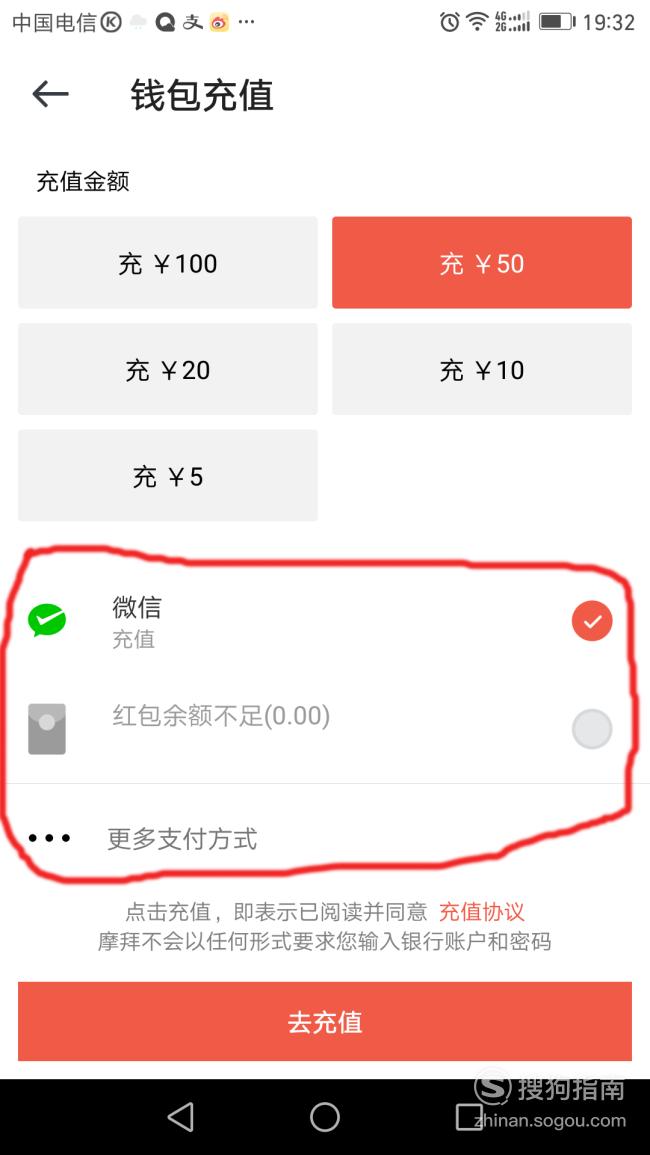Select 微信 as the payment method
650x1155 pixels.
tap(325, 621)
